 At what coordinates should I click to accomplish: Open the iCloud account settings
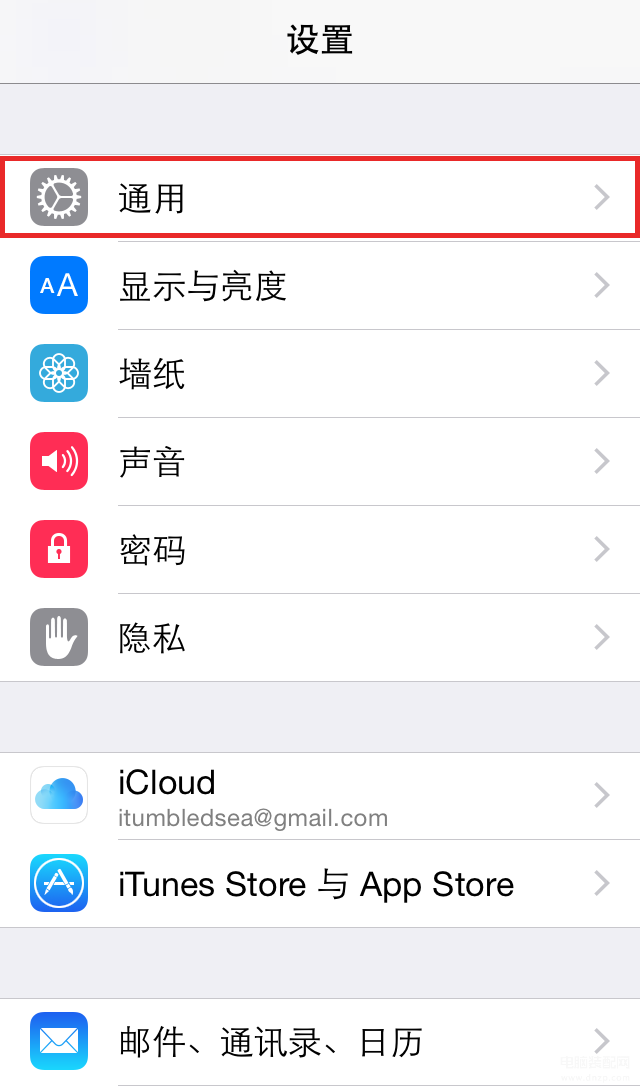click(x=320, y=796)
